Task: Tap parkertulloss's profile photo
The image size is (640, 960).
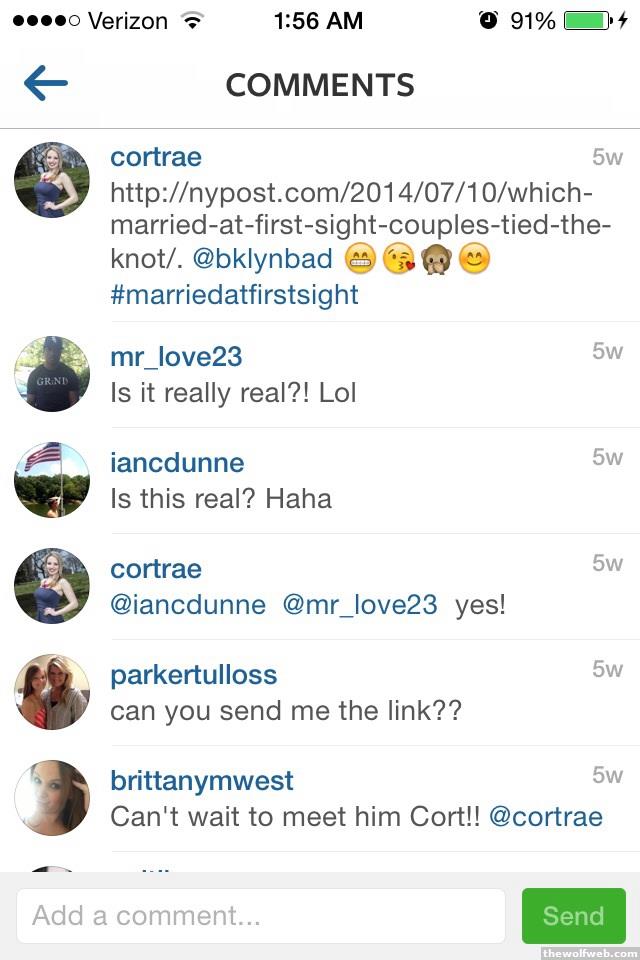Action: 52,692
